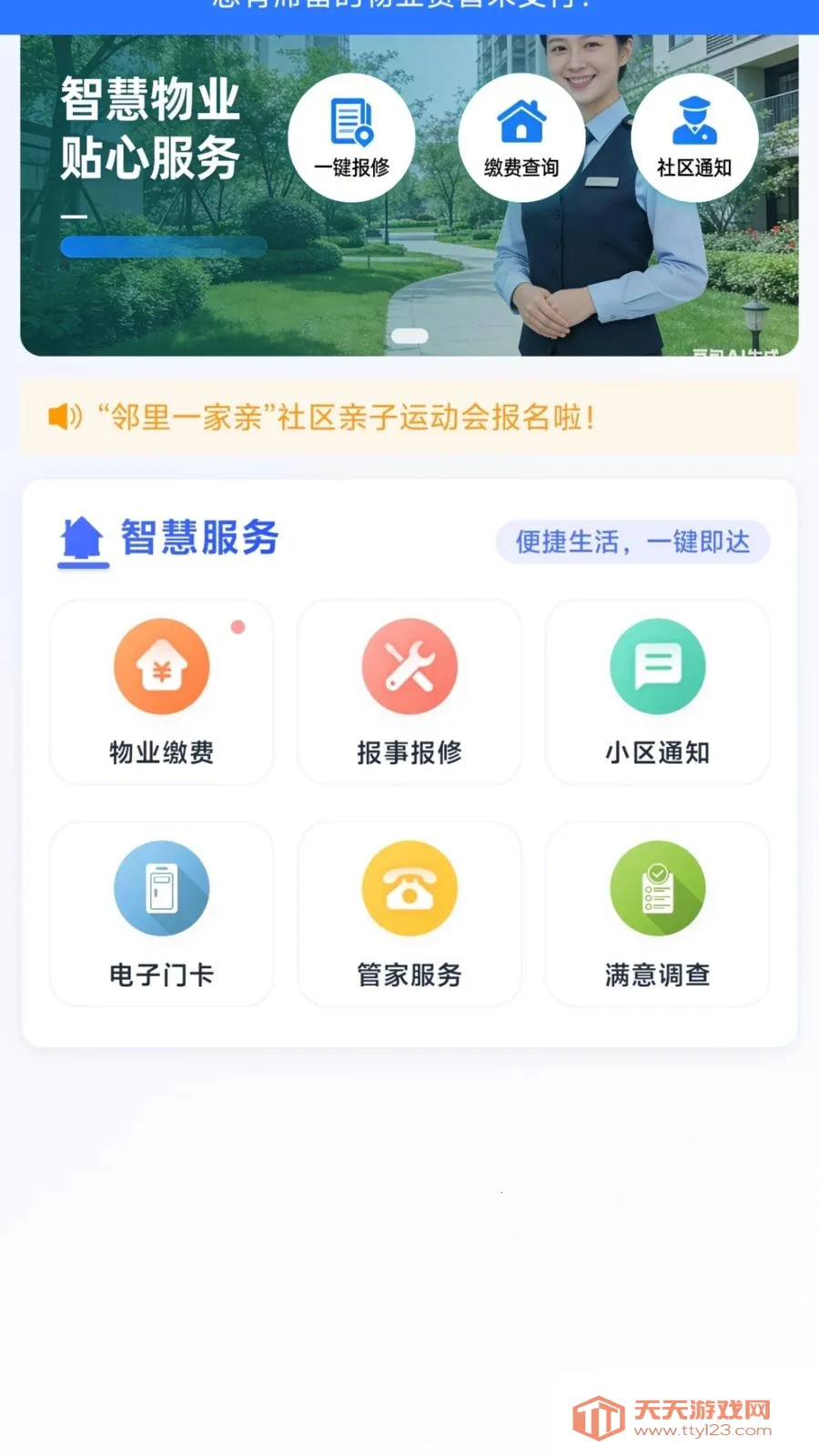Click the blue progress bar in the banner

pyautogui.click(x=164, y=247)
